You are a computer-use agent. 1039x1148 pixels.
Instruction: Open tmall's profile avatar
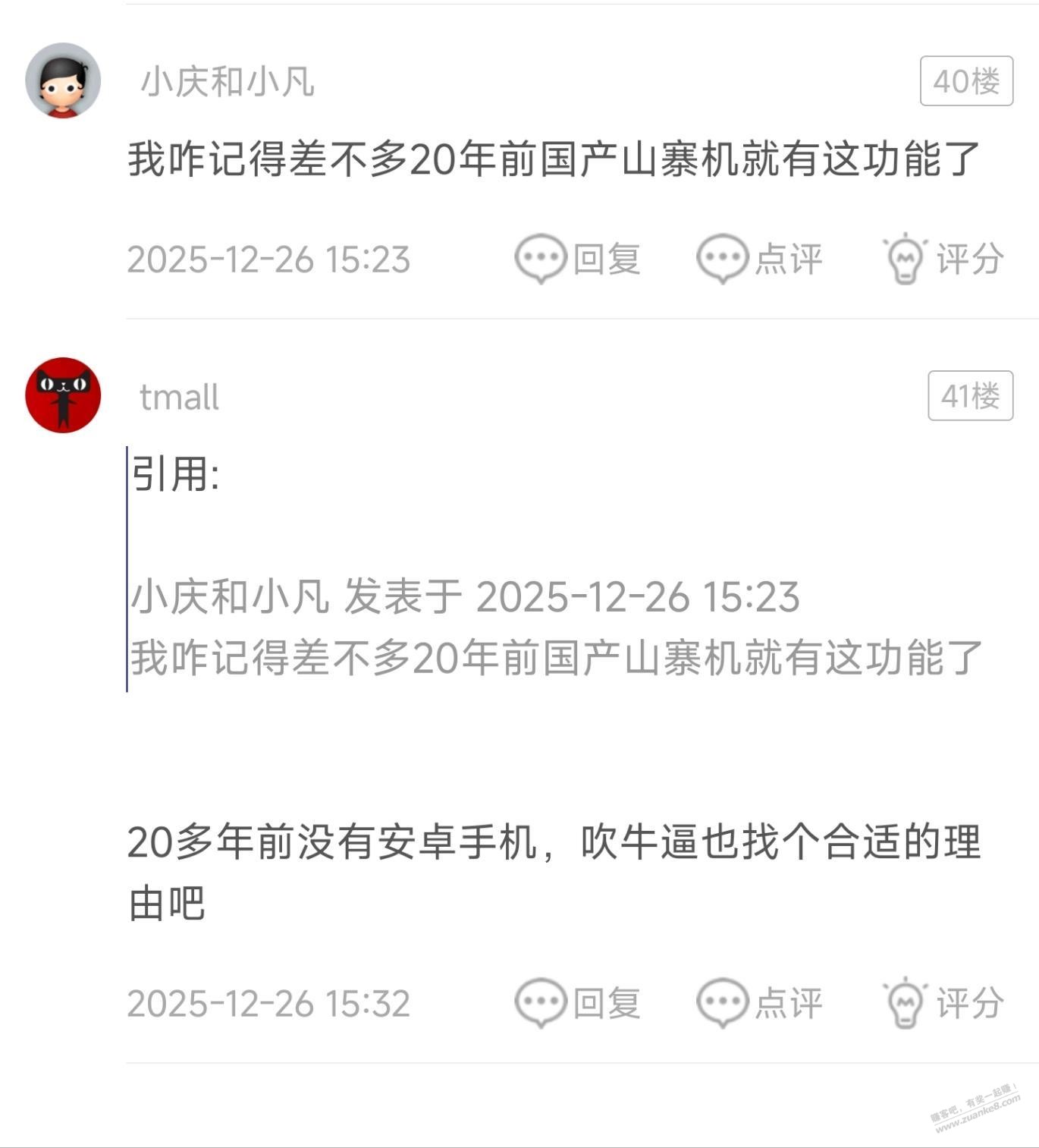63,395
